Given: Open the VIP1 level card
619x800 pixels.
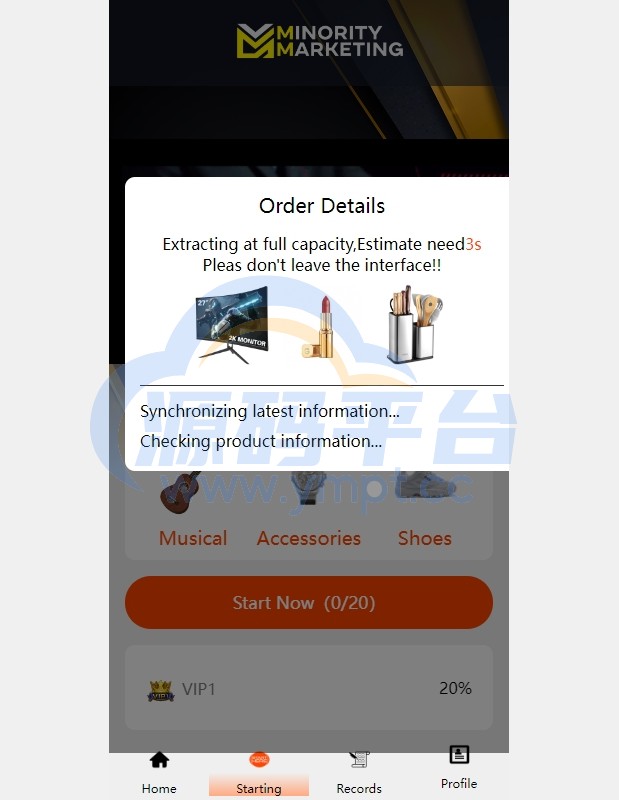Looking at the screenshot, I should (309, 688).
